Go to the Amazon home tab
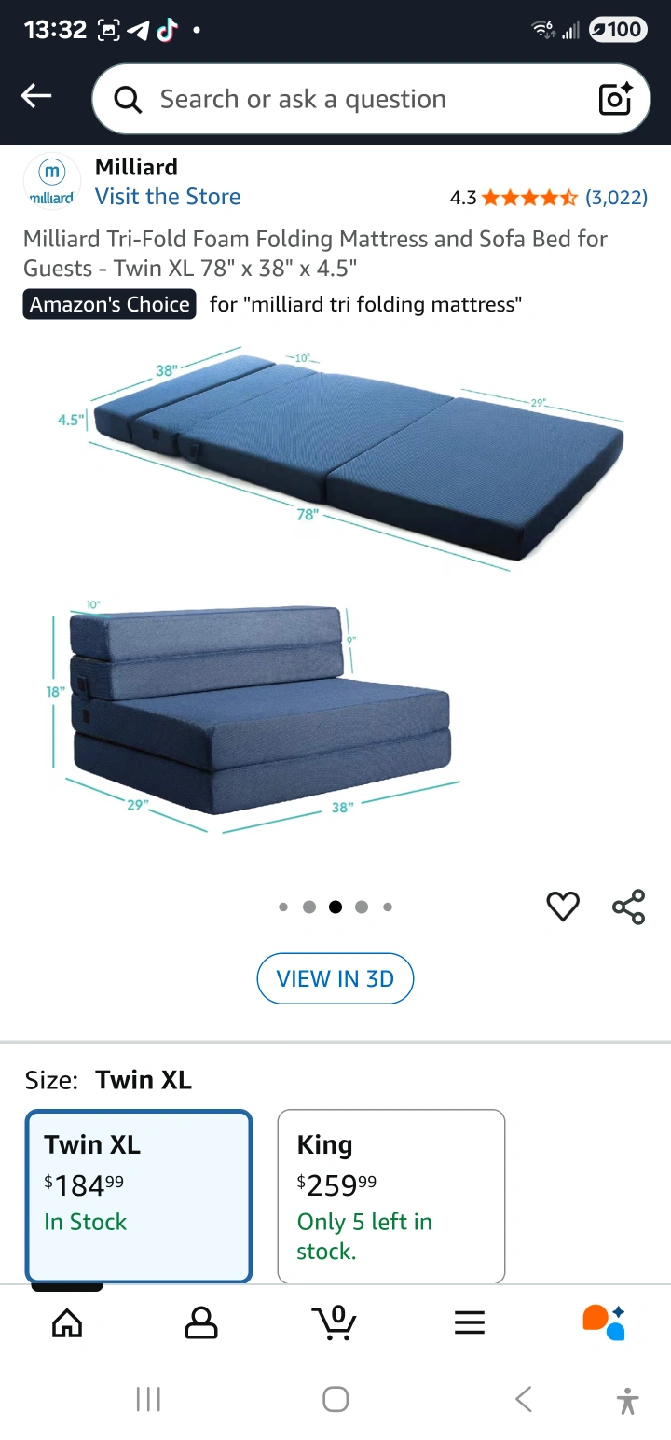The image size is (671, 1440). 67,1322
